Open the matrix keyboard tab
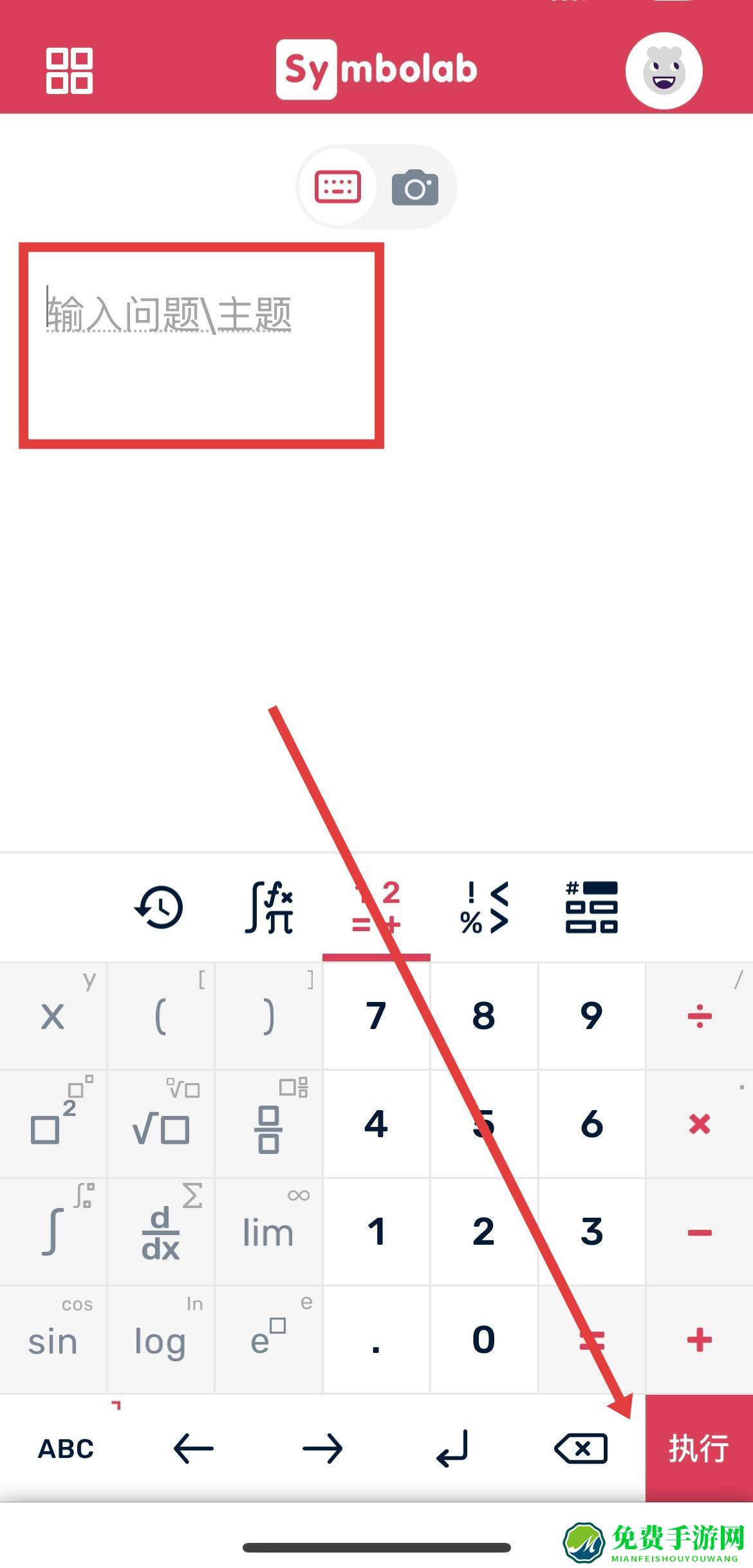 [x=591, y=907]
